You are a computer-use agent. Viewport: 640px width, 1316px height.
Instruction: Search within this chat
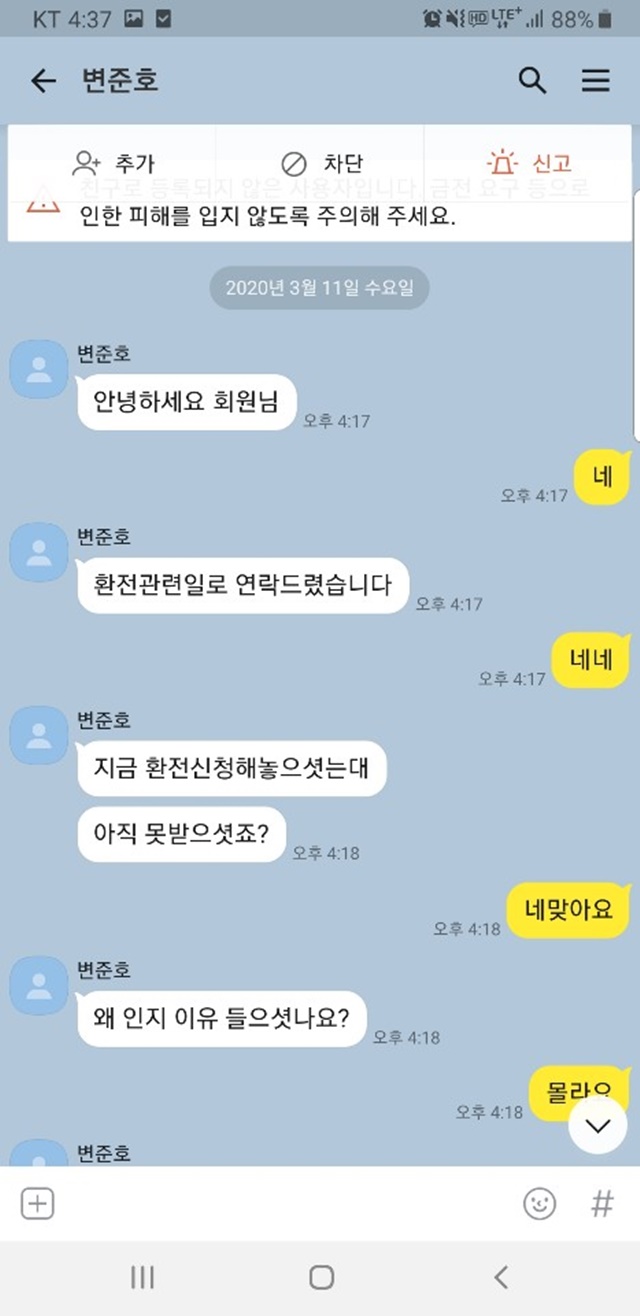pyautogui.click(x=532, y=81)
